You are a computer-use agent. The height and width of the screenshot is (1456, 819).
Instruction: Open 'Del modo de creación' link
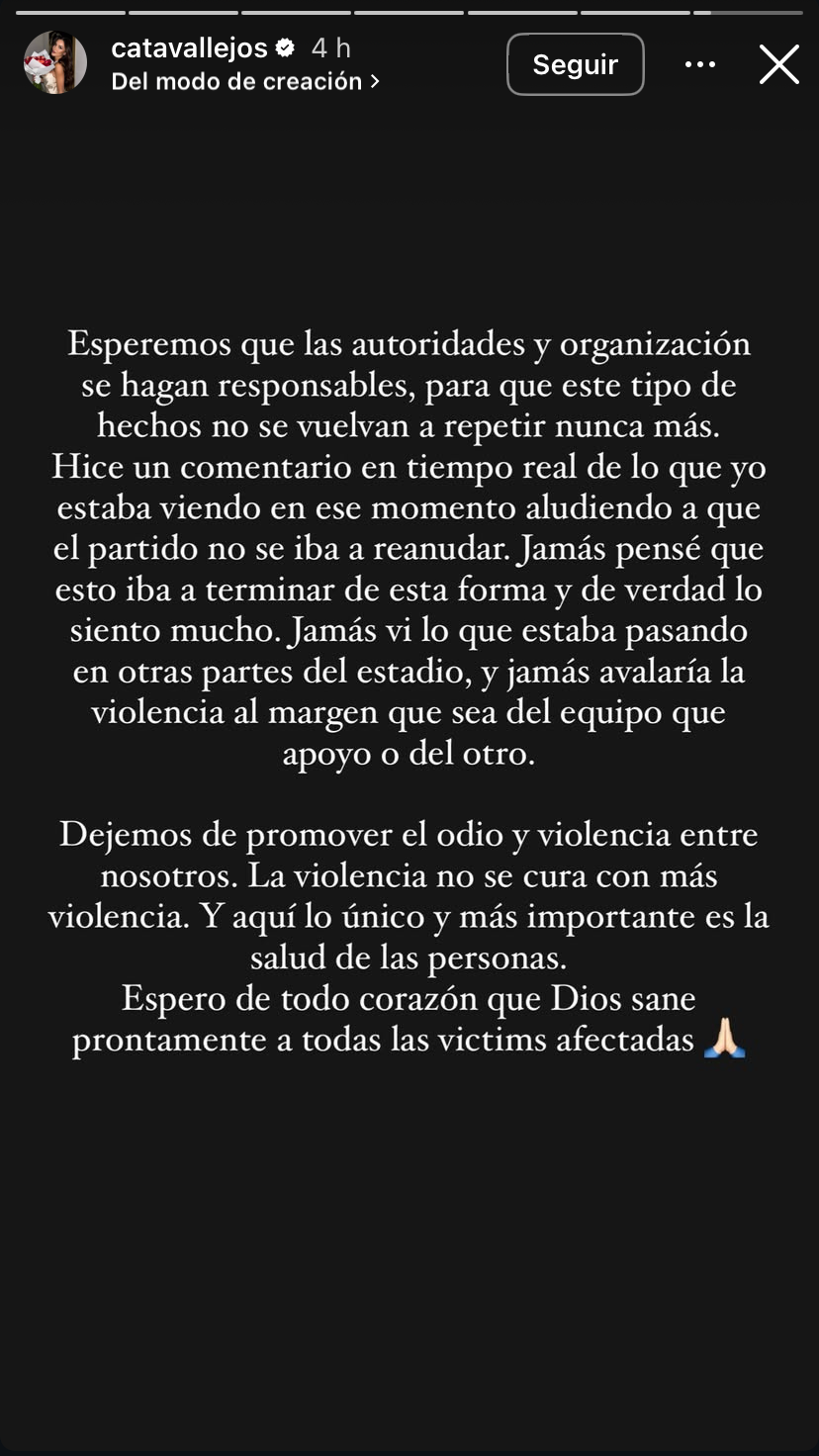[x=245, y=82]
